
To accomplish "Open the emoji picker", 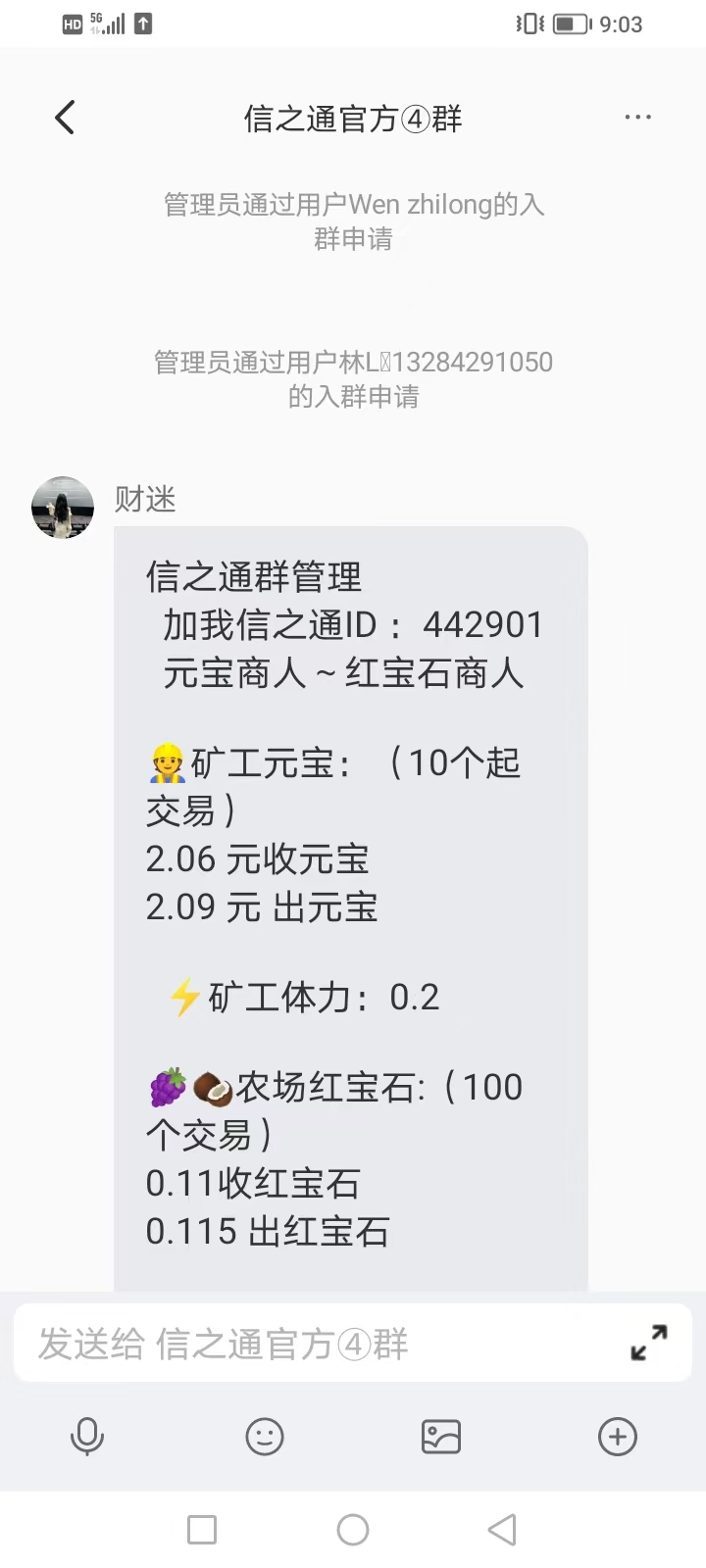I will click(265, 1437).
